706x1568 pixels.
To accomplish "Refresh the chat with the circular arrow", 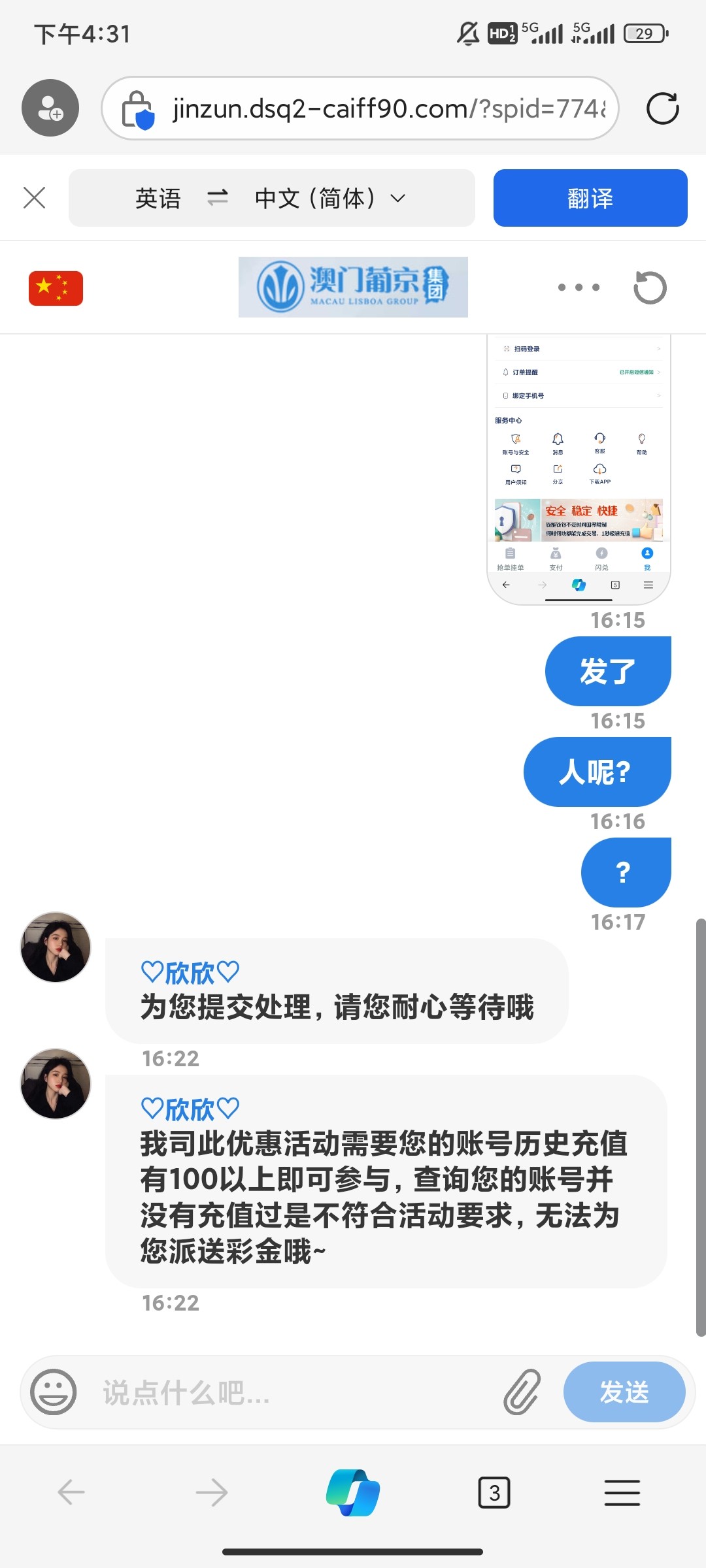I will (650, 287).
